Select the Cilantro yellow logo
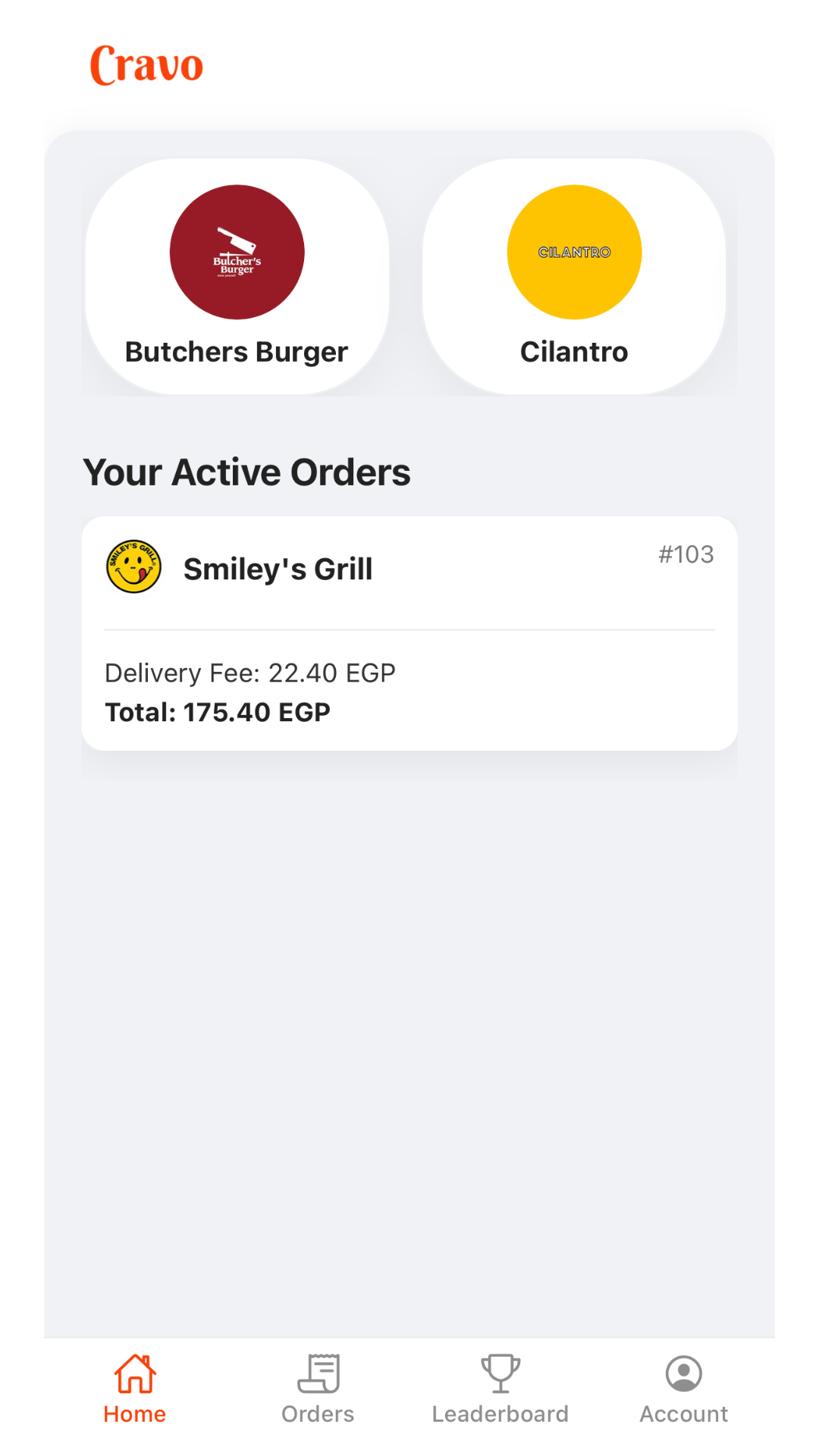This screenshot has height=1456, width=819. pos(574,252)
